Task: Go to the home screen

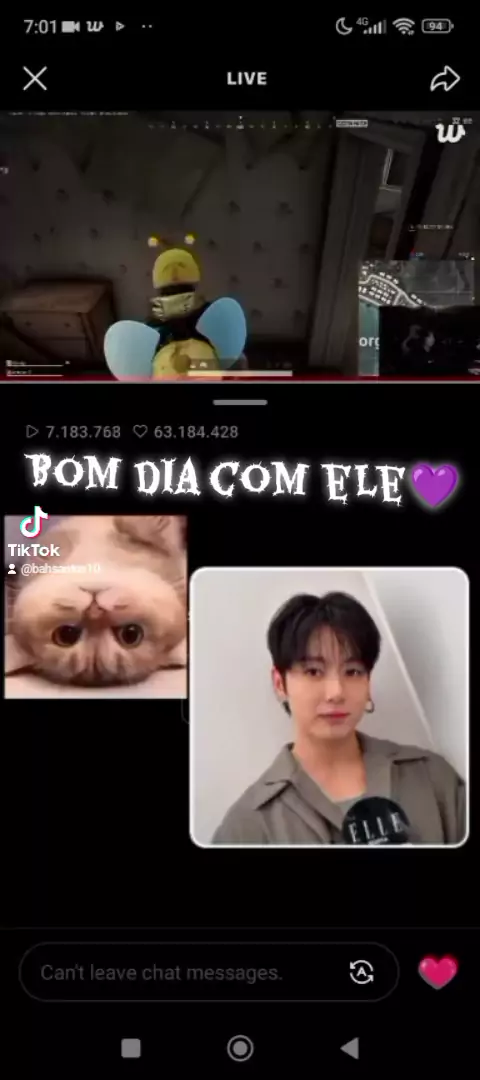Action: [x=240, y=1048]
